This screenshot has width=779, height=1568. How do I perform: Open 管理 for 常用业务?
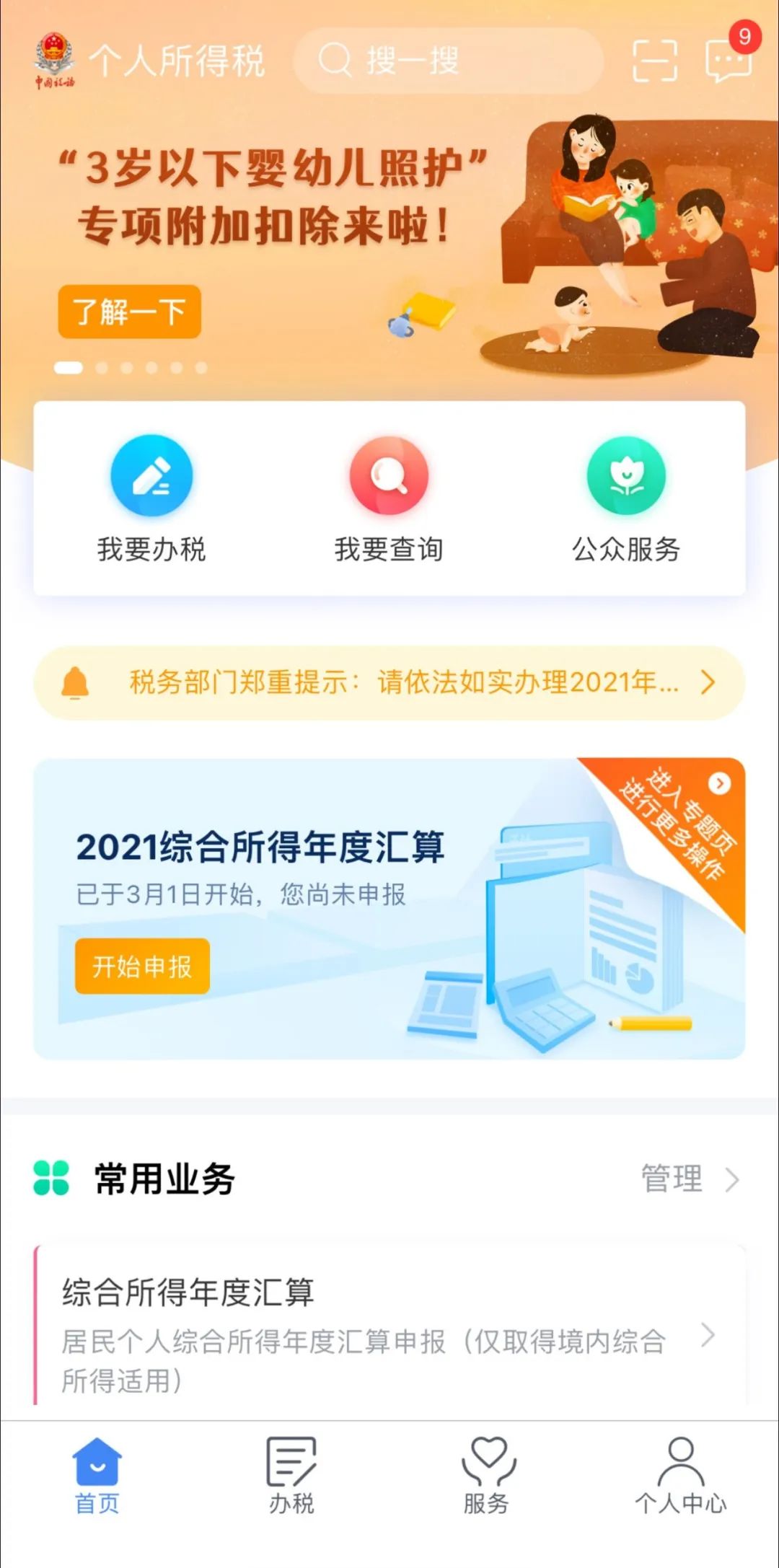(689, 1179)
